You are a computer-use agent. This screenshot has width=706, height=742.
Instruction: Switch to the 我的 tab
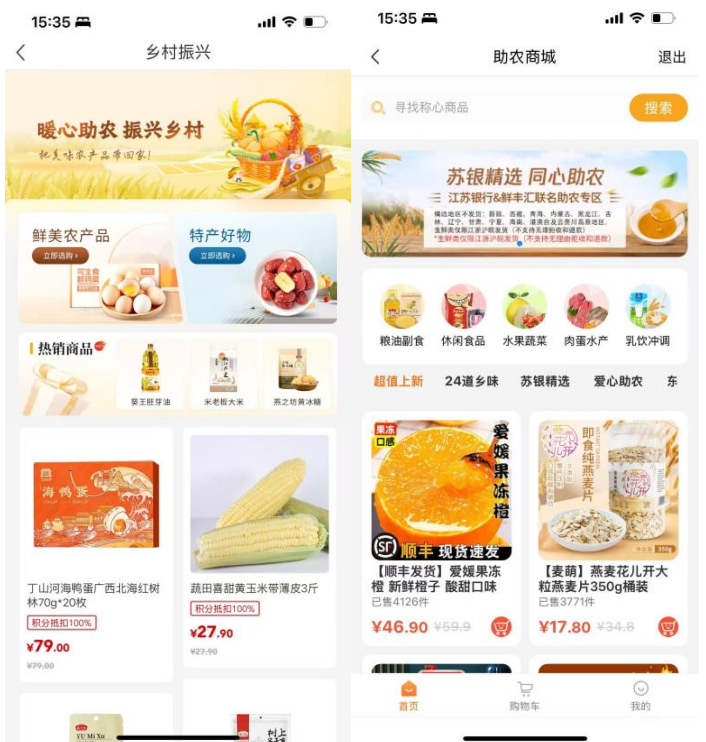tap(640, 696)
